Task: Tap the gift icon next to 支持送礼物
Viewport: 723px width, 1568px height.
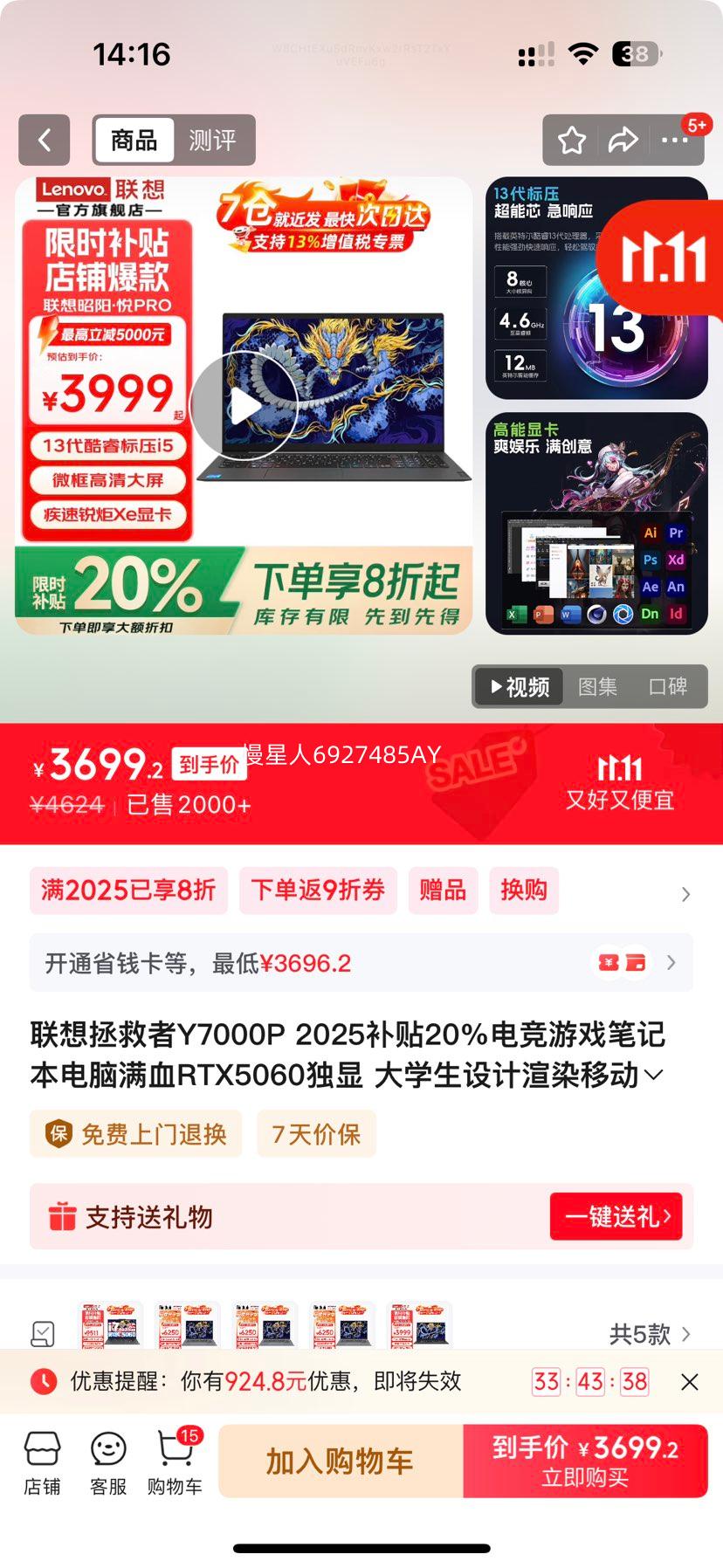Action: 59,1216
